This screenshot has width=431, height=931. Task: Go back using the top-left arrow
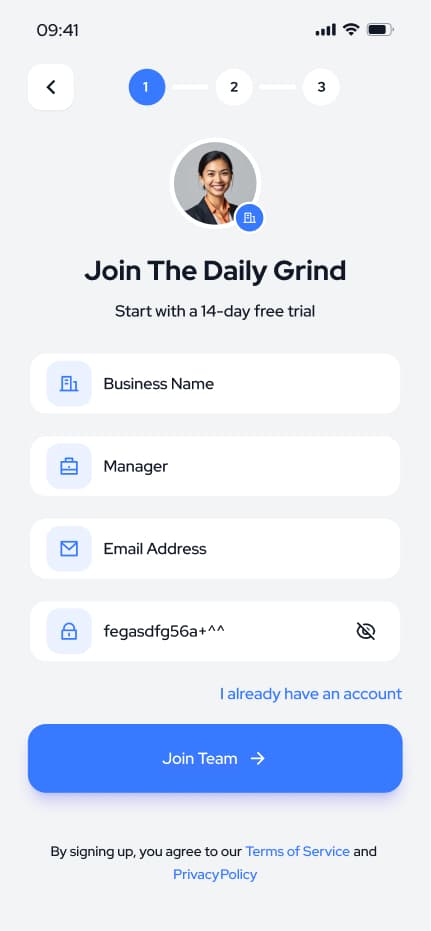pos(50,87)
